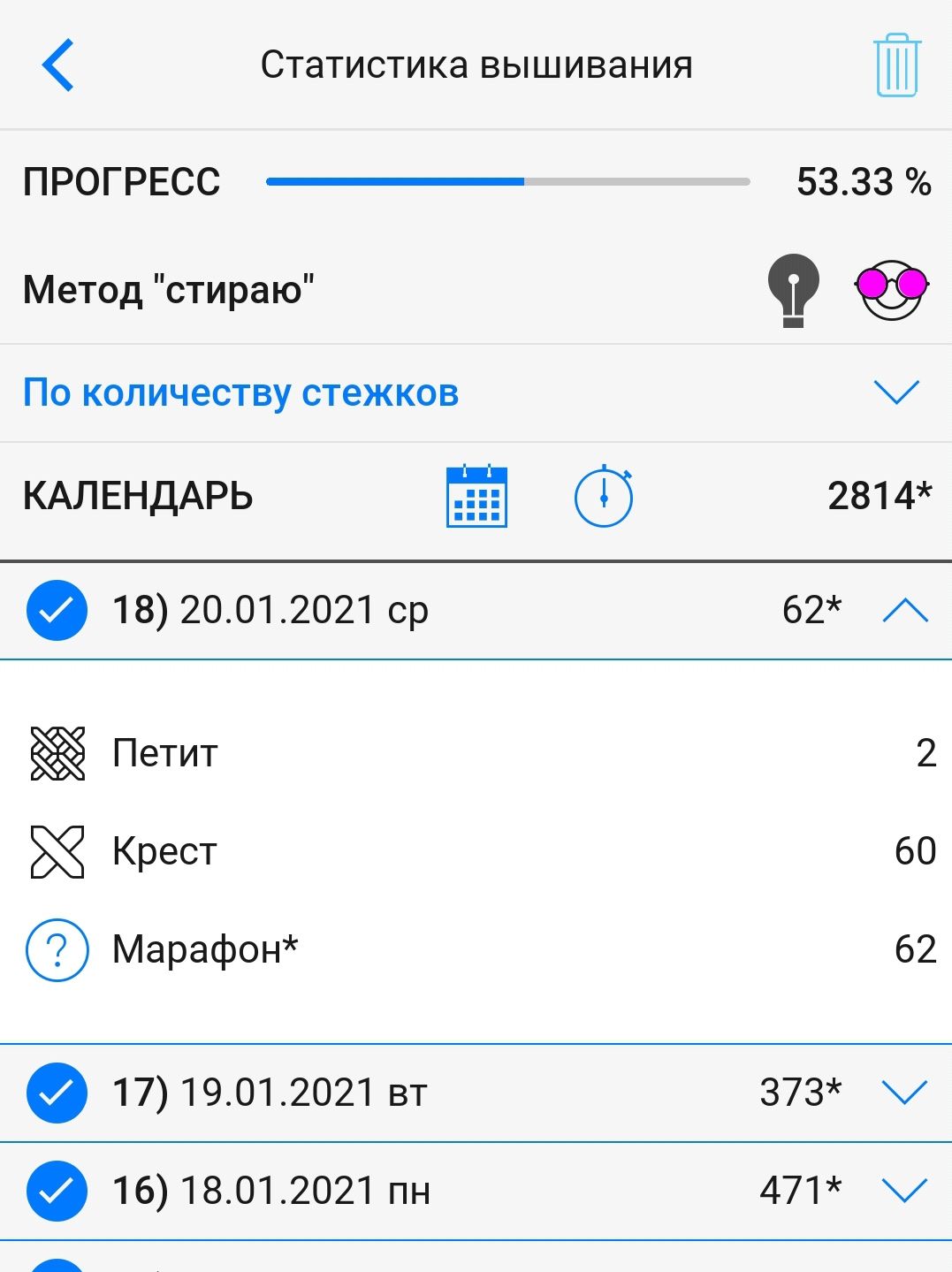Tap the question mark beside Марафон
The height and width of the screenshot is (1272, 952).
tap(57, 950)
